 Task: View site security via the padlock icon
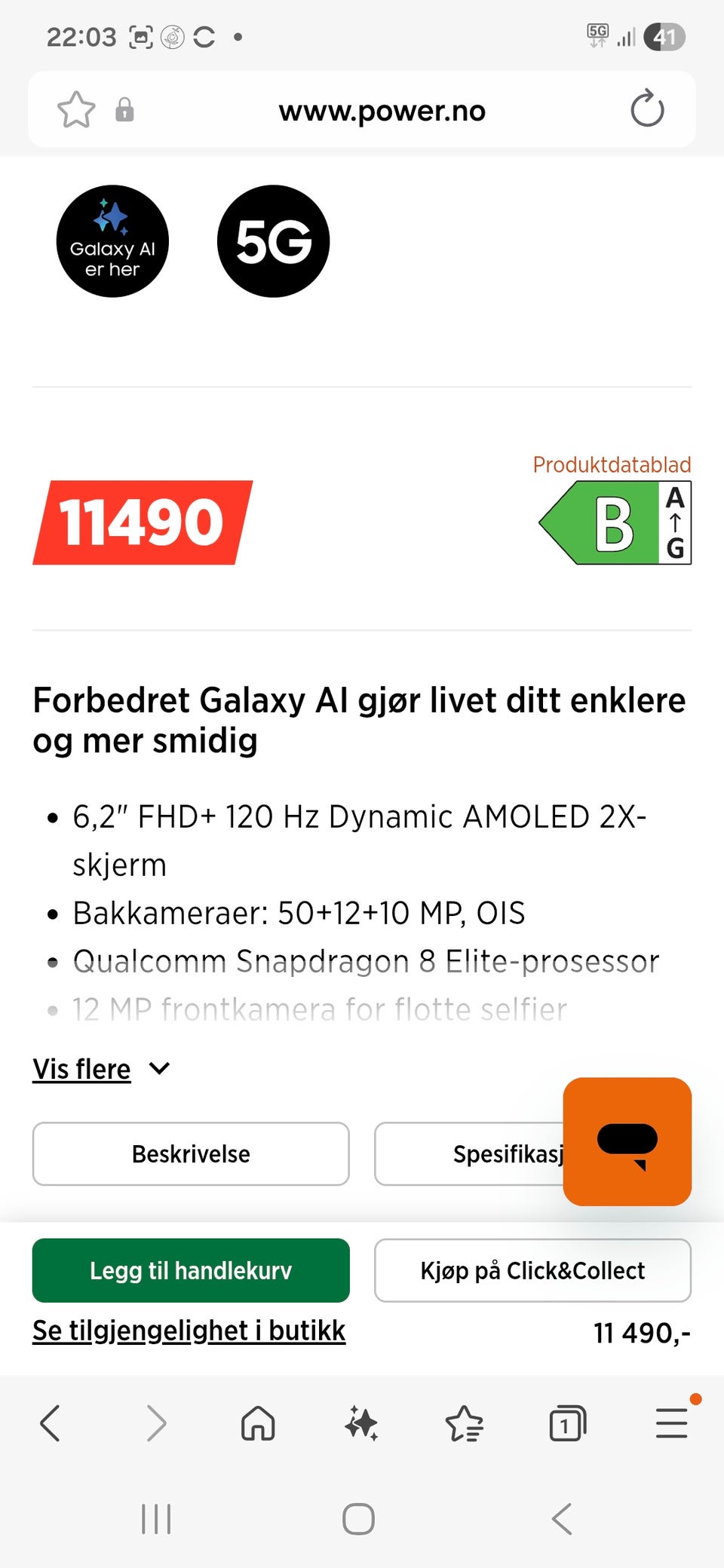click(x=126, y=109)
